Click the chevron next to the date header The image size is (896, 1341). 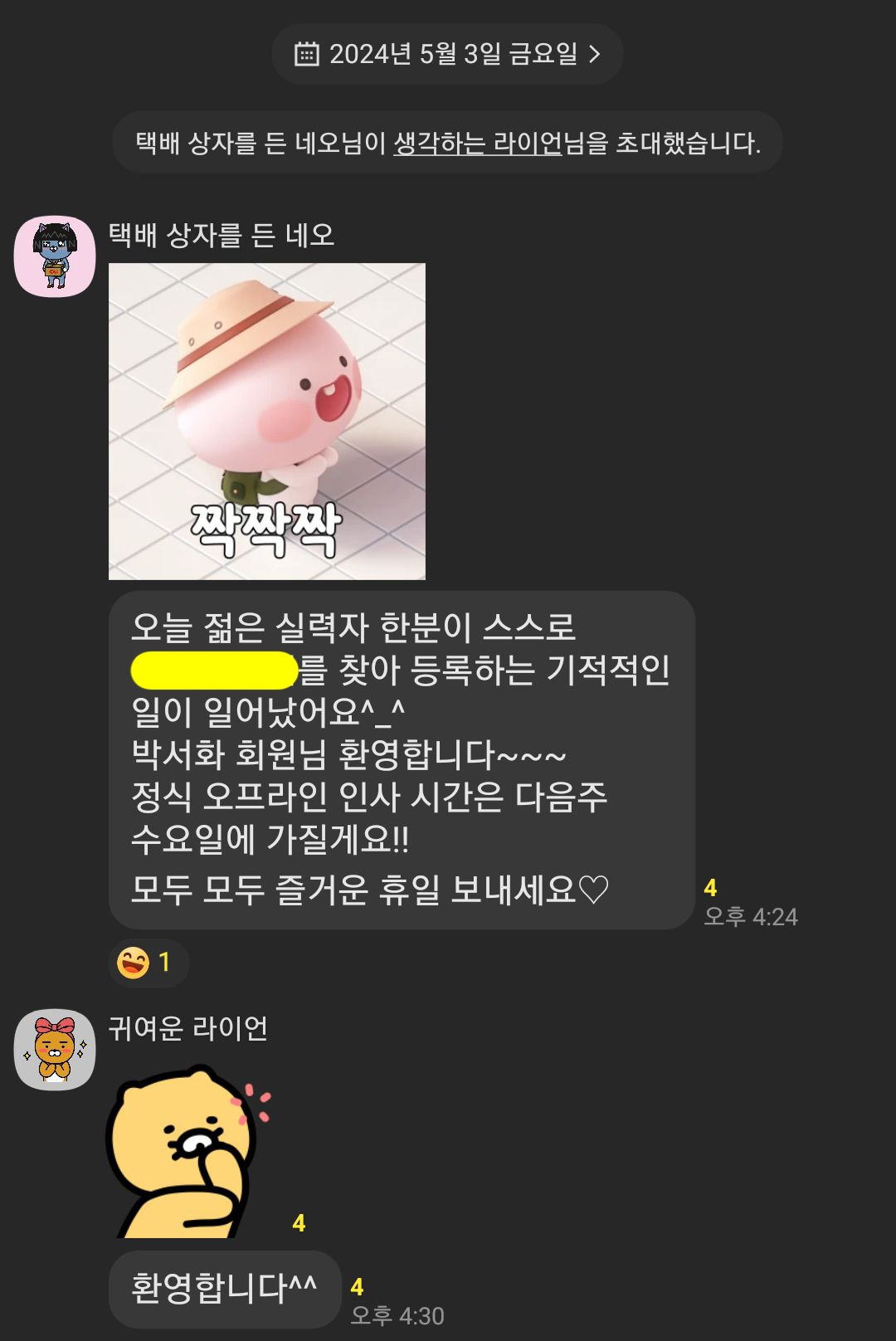[594, 53]
